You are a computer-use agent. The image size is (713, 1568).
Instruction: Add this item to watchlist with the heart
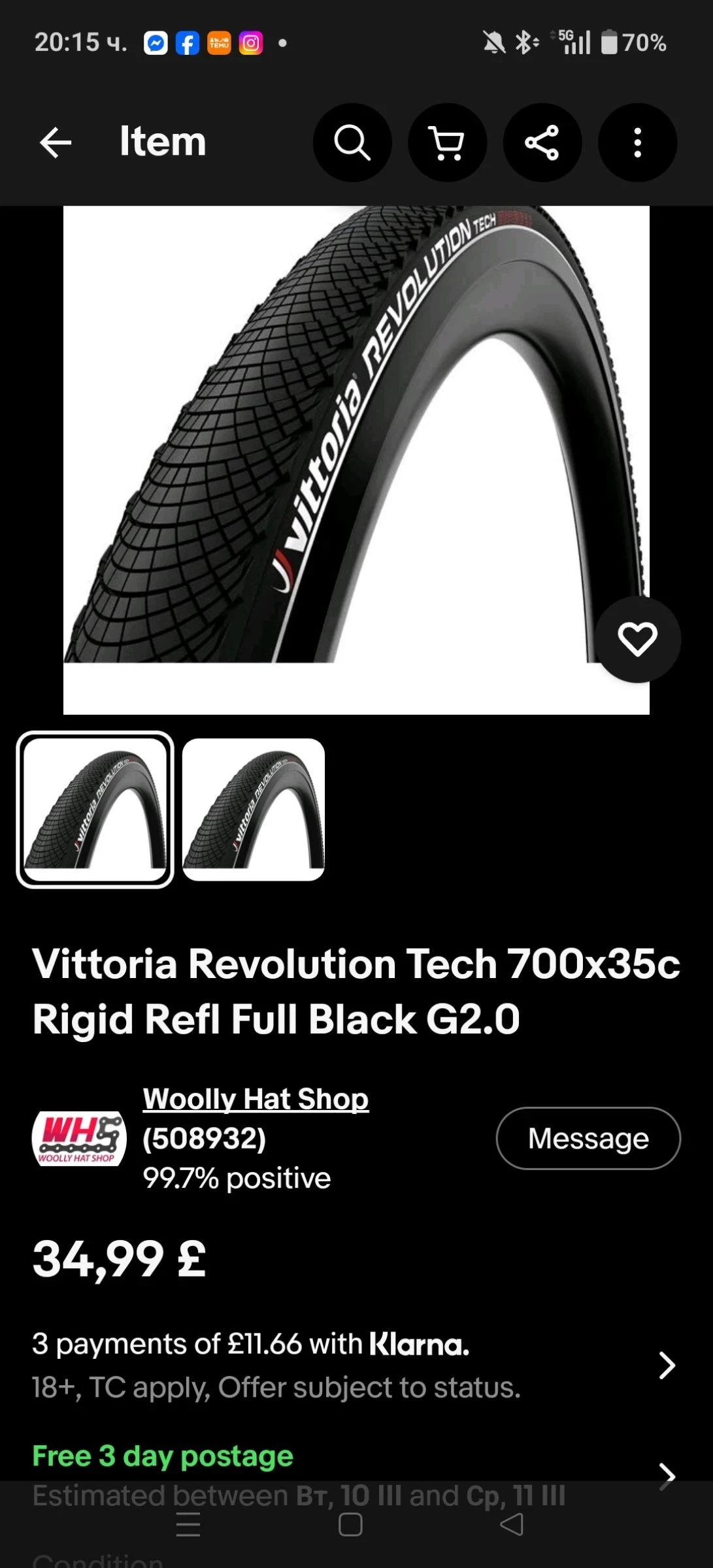(637, 639)
